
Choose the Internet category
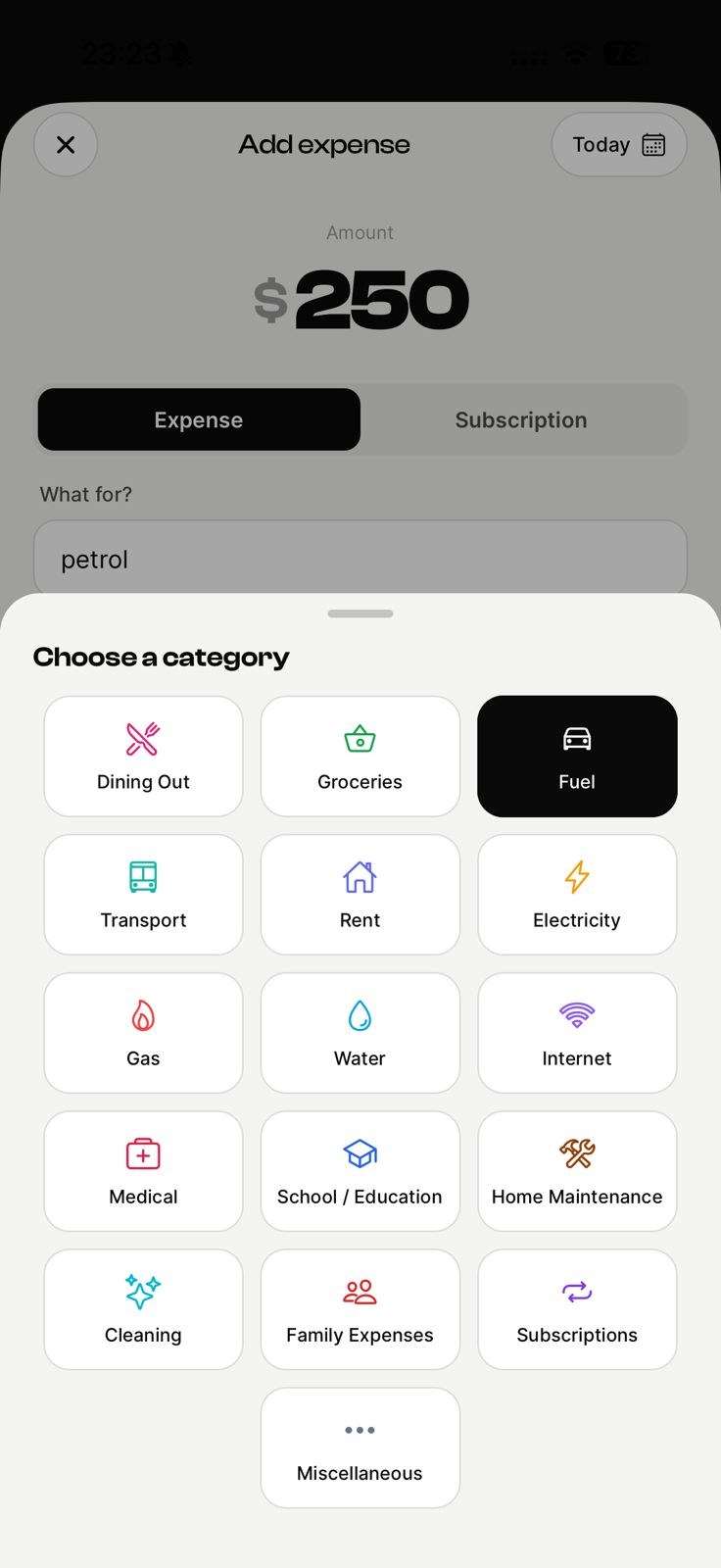click(x=577, y=1033)
